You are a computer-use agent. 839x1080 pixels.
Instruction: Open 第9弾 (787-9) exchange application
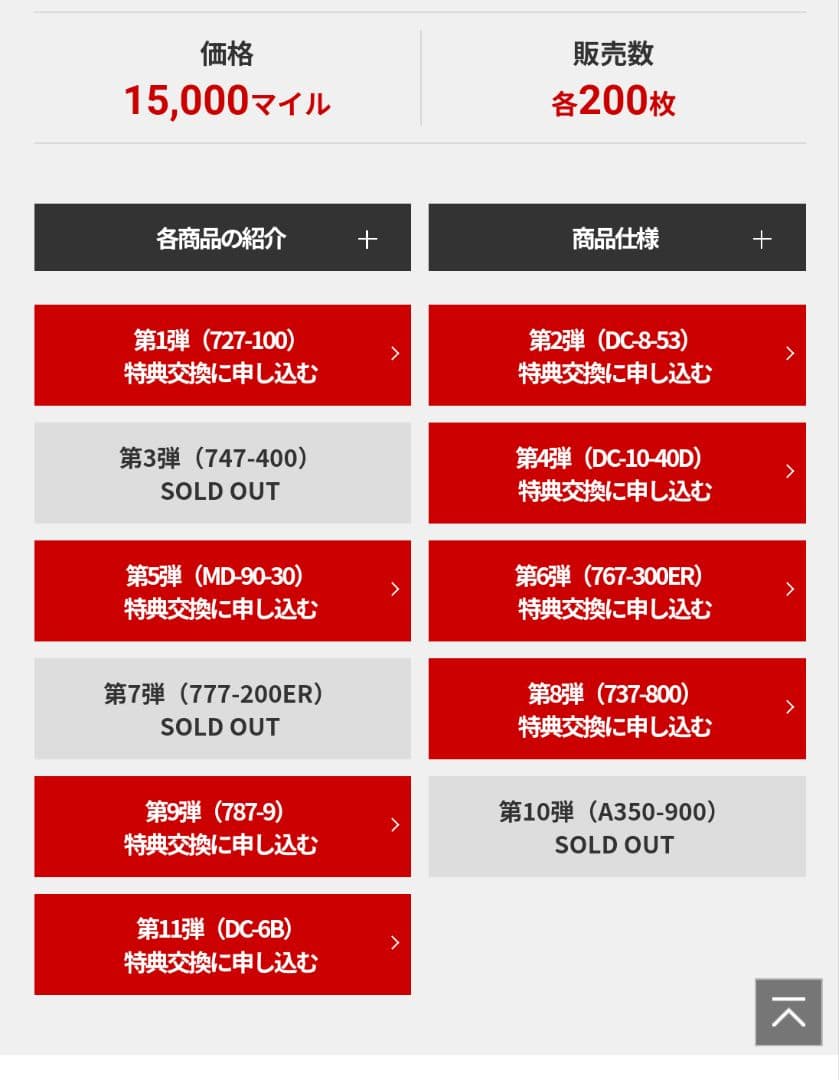pyautogui.click(x=222, y=826)
